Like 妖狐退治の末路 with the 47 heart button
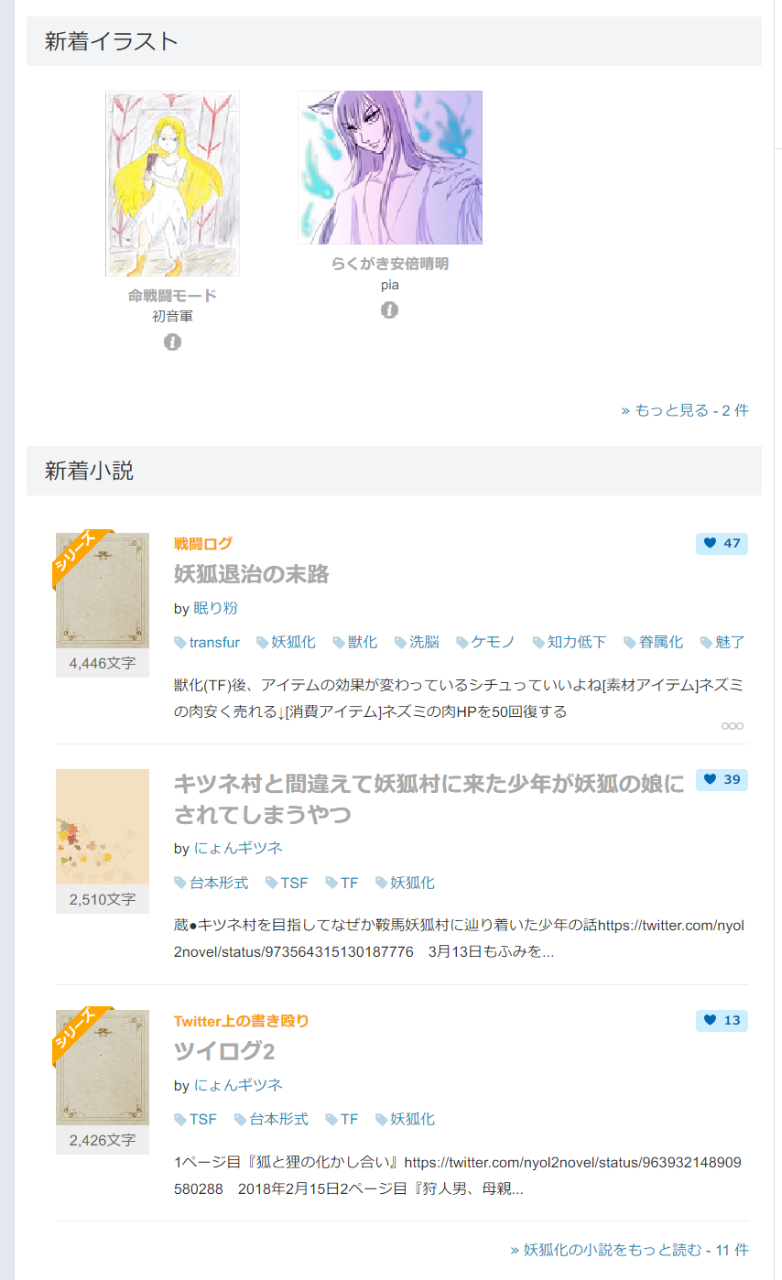Image resolution: width=782 pixels, height=1280 pixels. [722, 543]
